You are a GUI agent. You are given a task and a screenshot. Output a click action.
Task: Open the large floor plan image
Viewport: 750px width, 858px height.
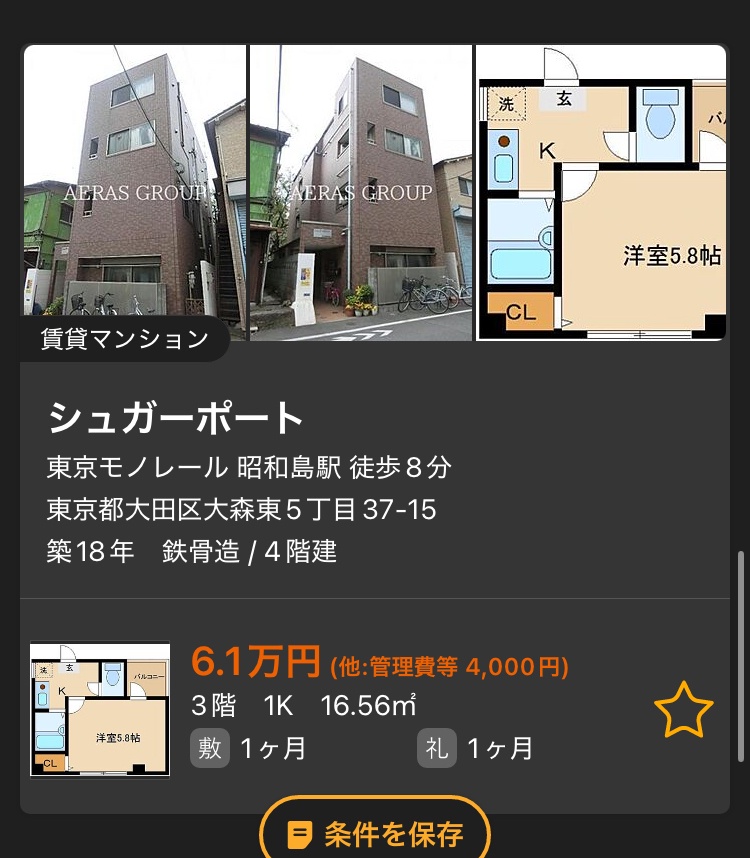click(x=601, y=192)
